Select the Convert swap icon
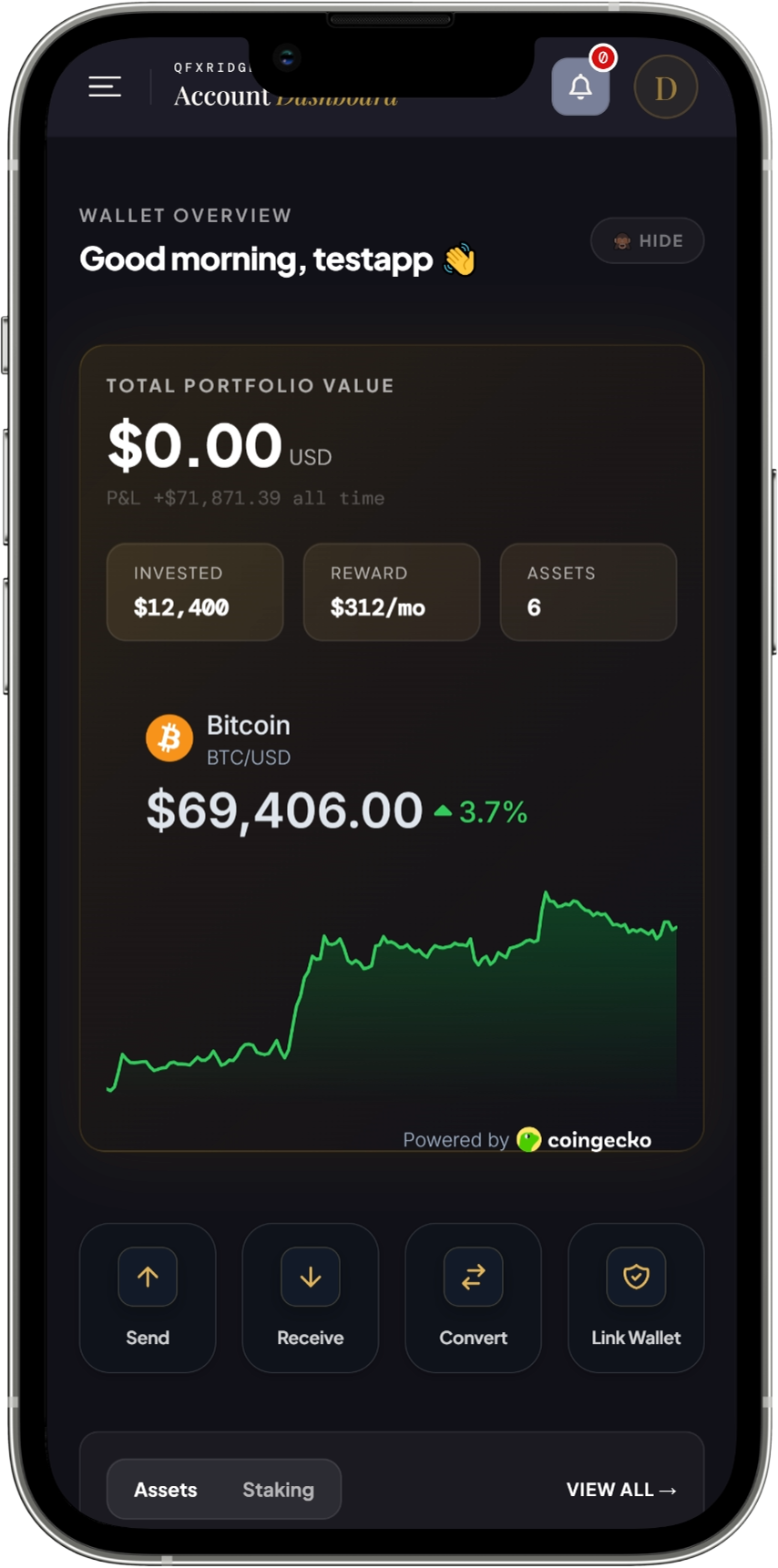Viewport: 778px width, 1568px height. (473, 1277)
